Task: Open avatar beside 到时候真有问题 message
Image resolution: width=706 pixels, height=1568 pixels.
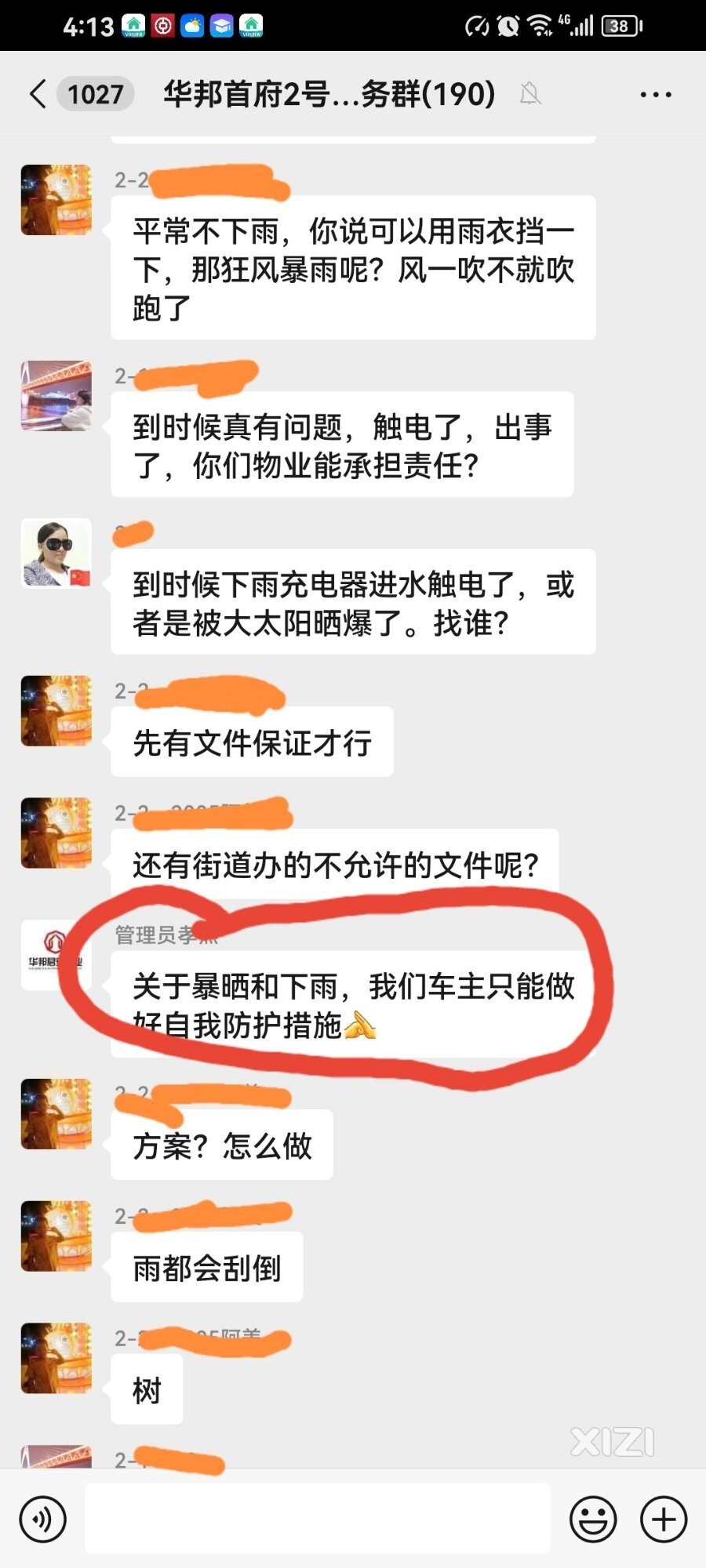Action: pos(56,396)
